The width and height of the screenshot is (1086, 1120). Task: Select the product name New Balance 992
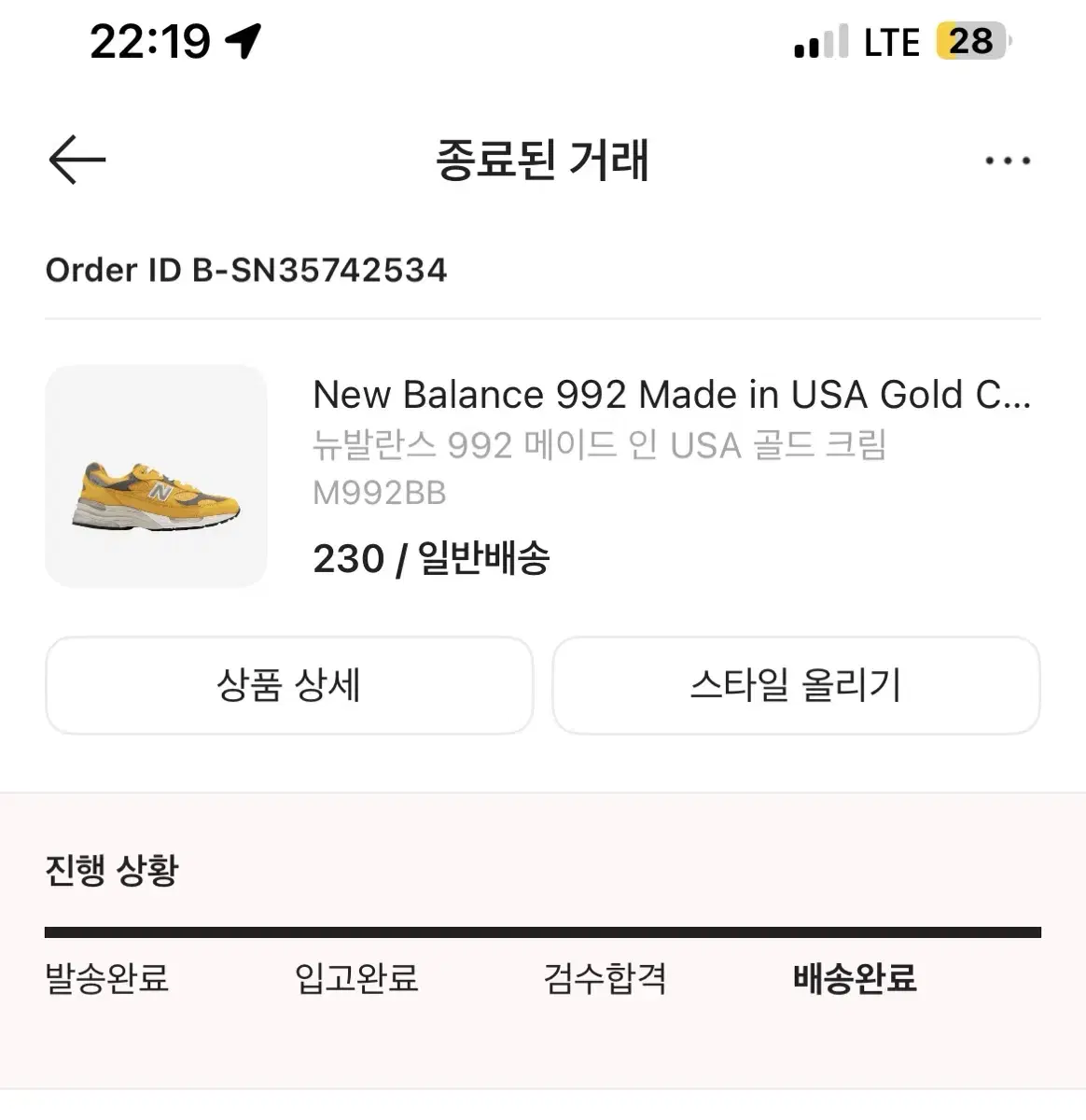pyautogui.click(x=672, y=395)
